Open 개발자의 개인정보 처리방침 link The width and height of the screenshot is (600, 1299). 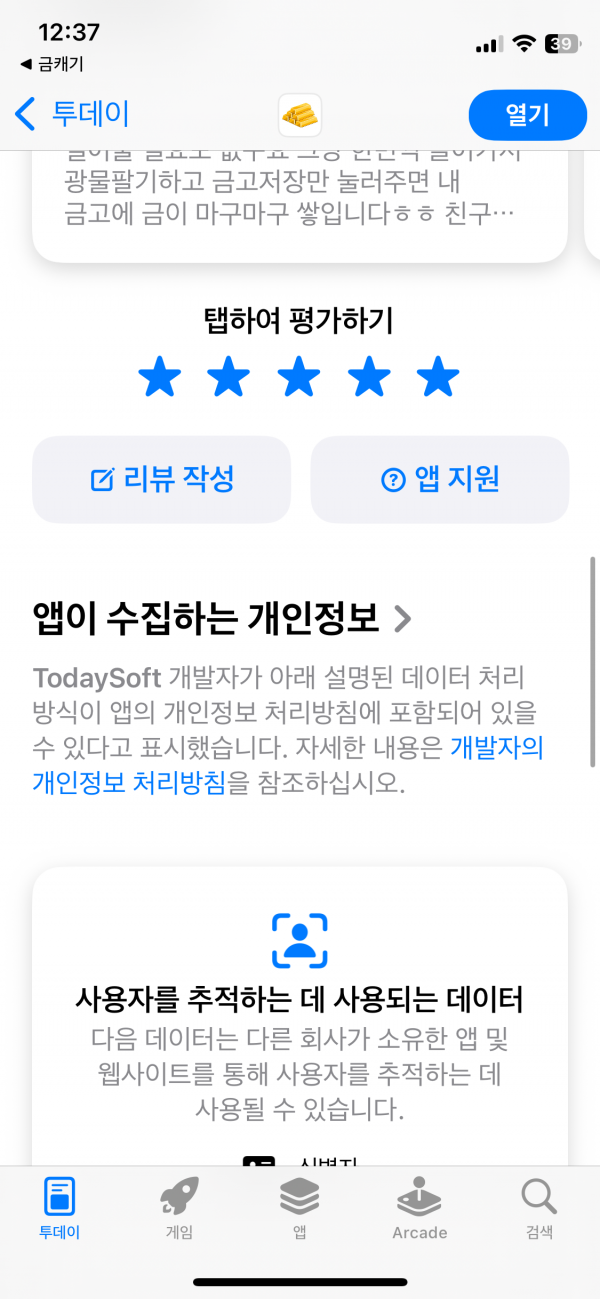(x=287, y=765)
